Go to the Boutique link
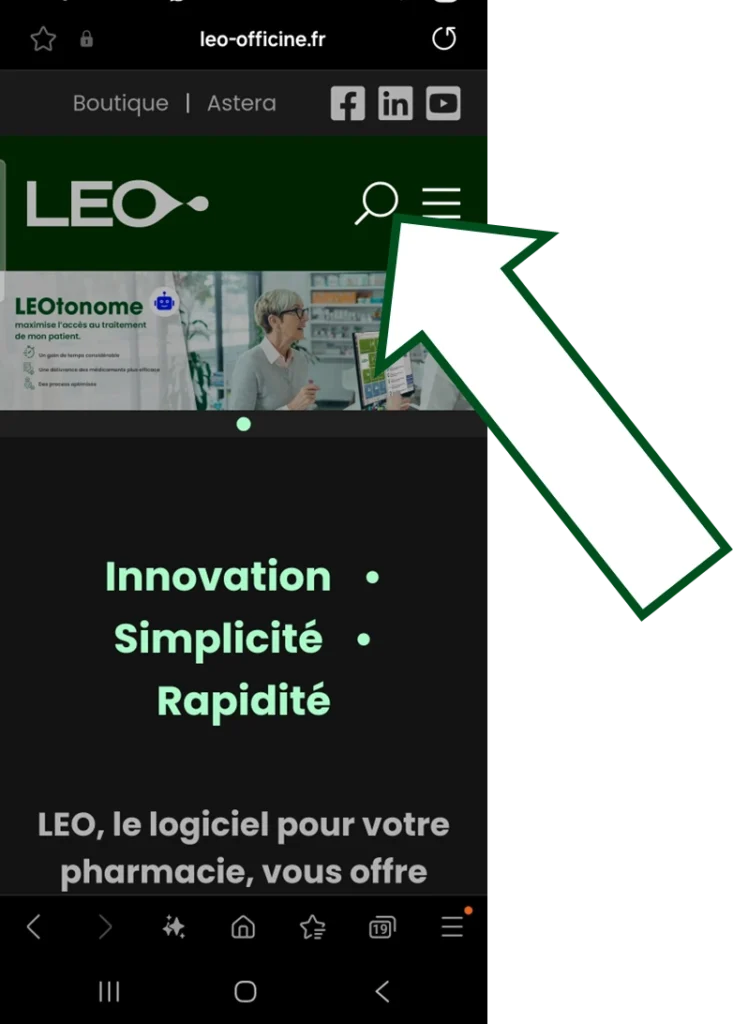733x1024 pixels. coord(120,103)
